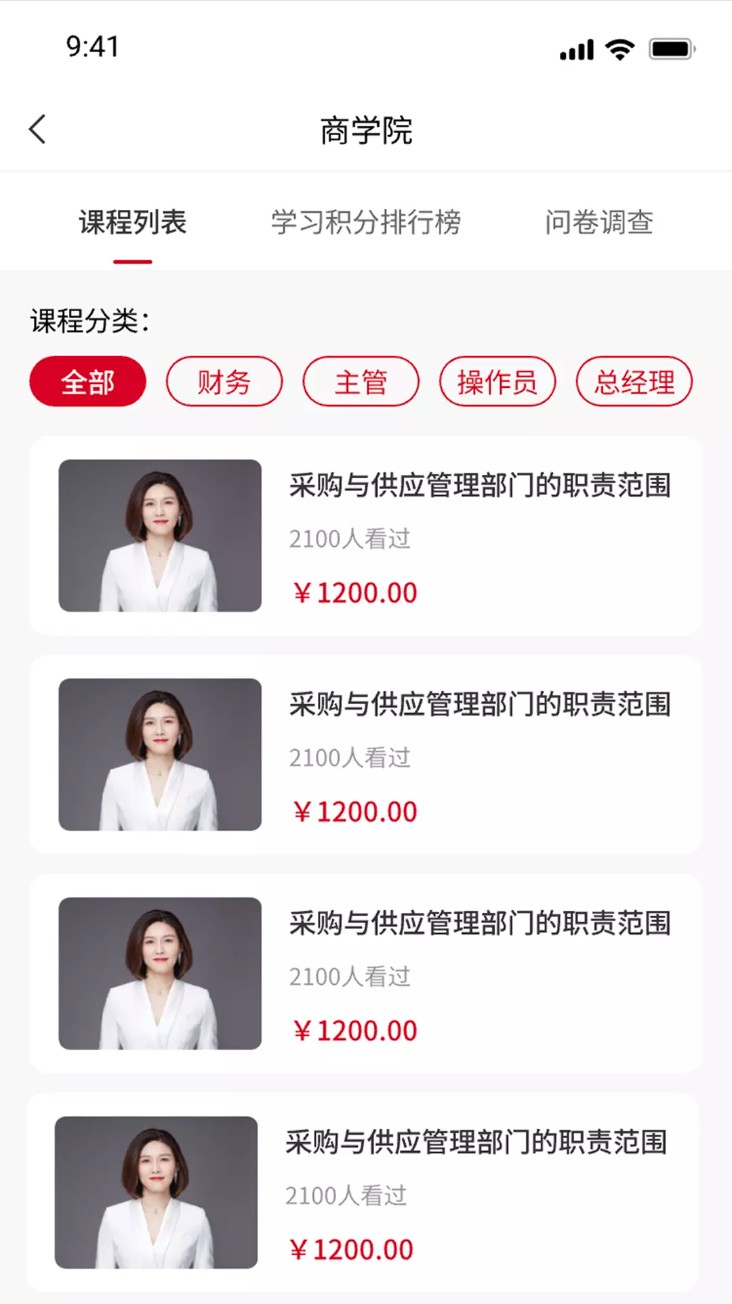Go back from the 商学院 page
This screenshot has height=1304, width=732.
38,129
